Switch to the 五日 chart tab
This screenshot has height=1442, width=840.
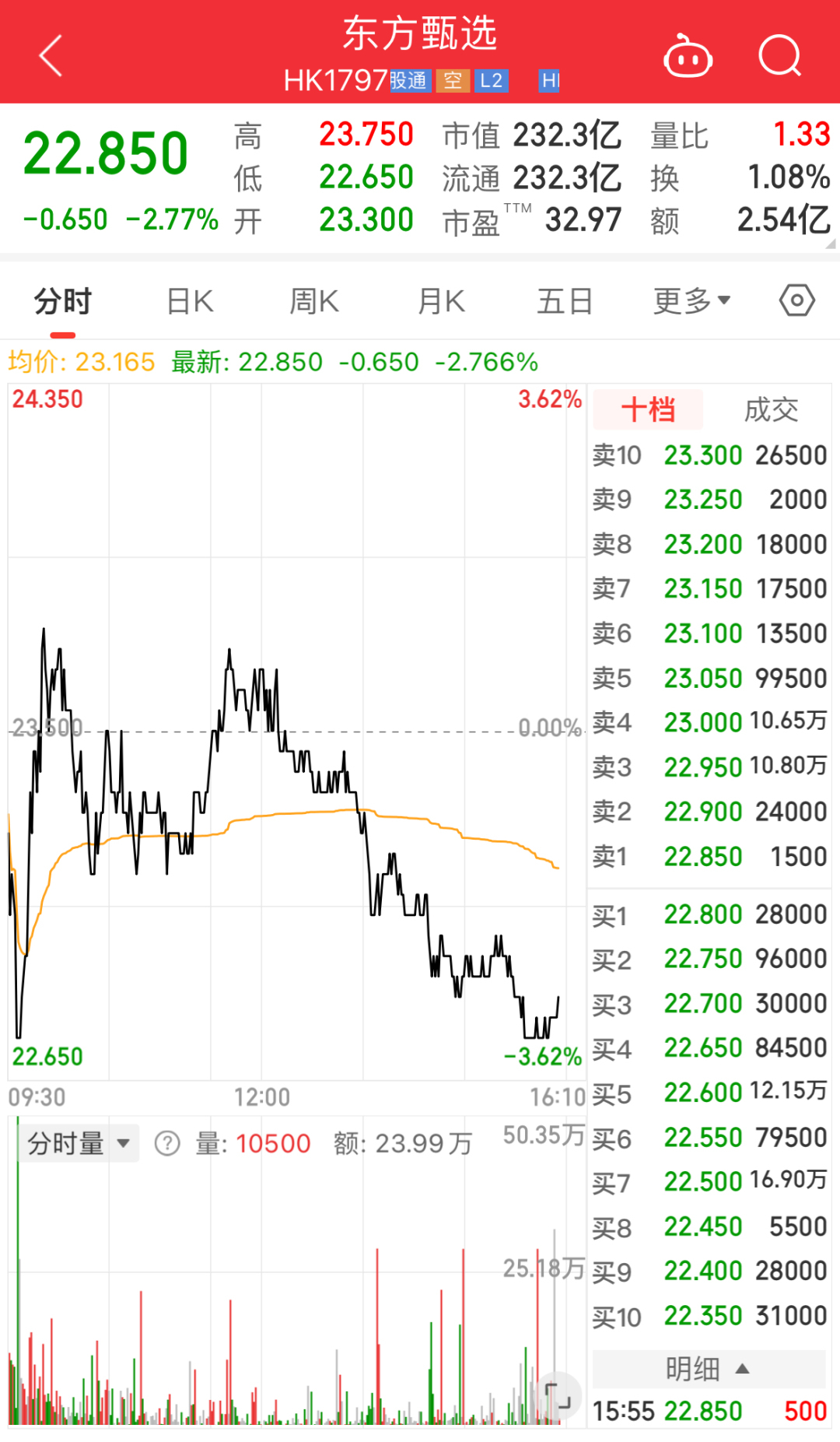click(565, 301)
